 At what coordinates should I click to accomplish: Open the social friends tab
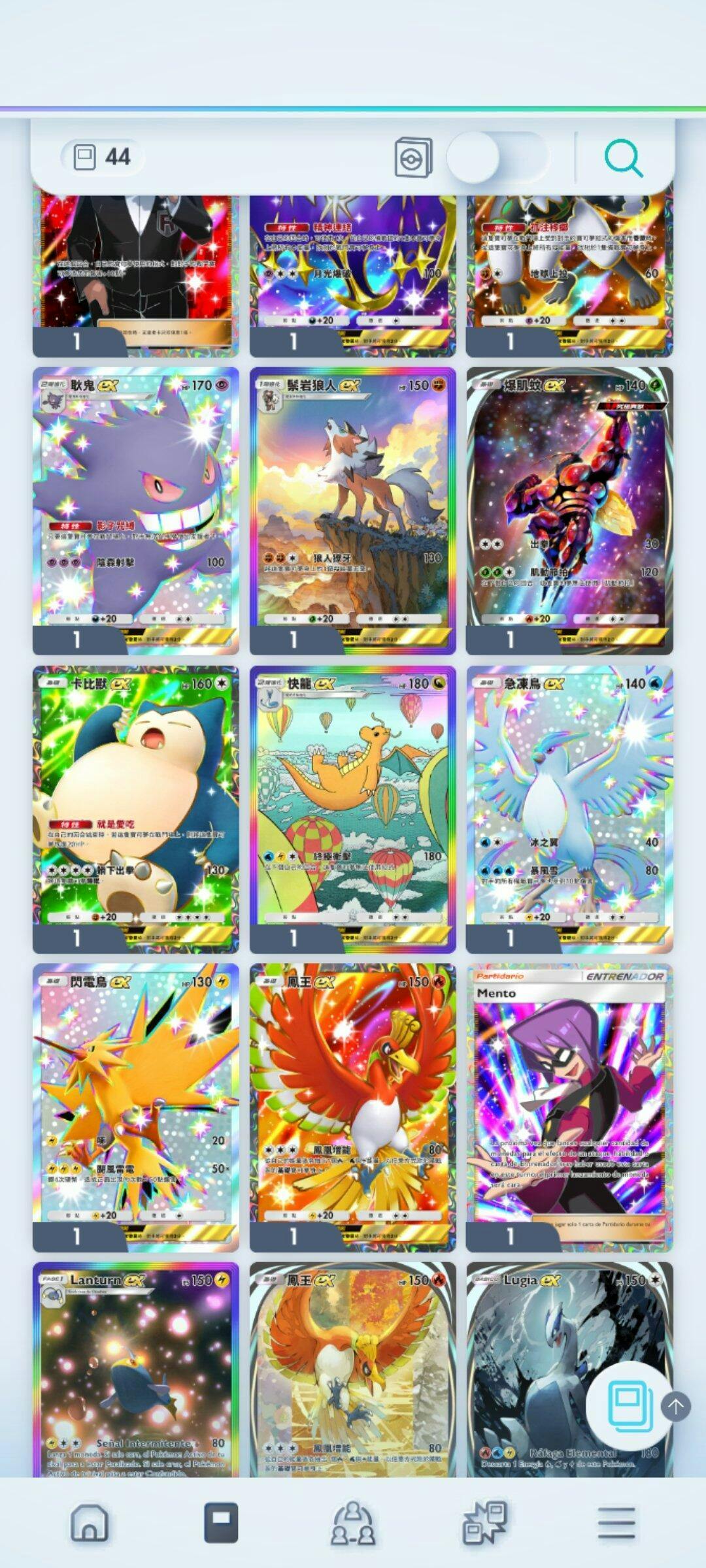pyautogui.click(x=352, y=1522)
